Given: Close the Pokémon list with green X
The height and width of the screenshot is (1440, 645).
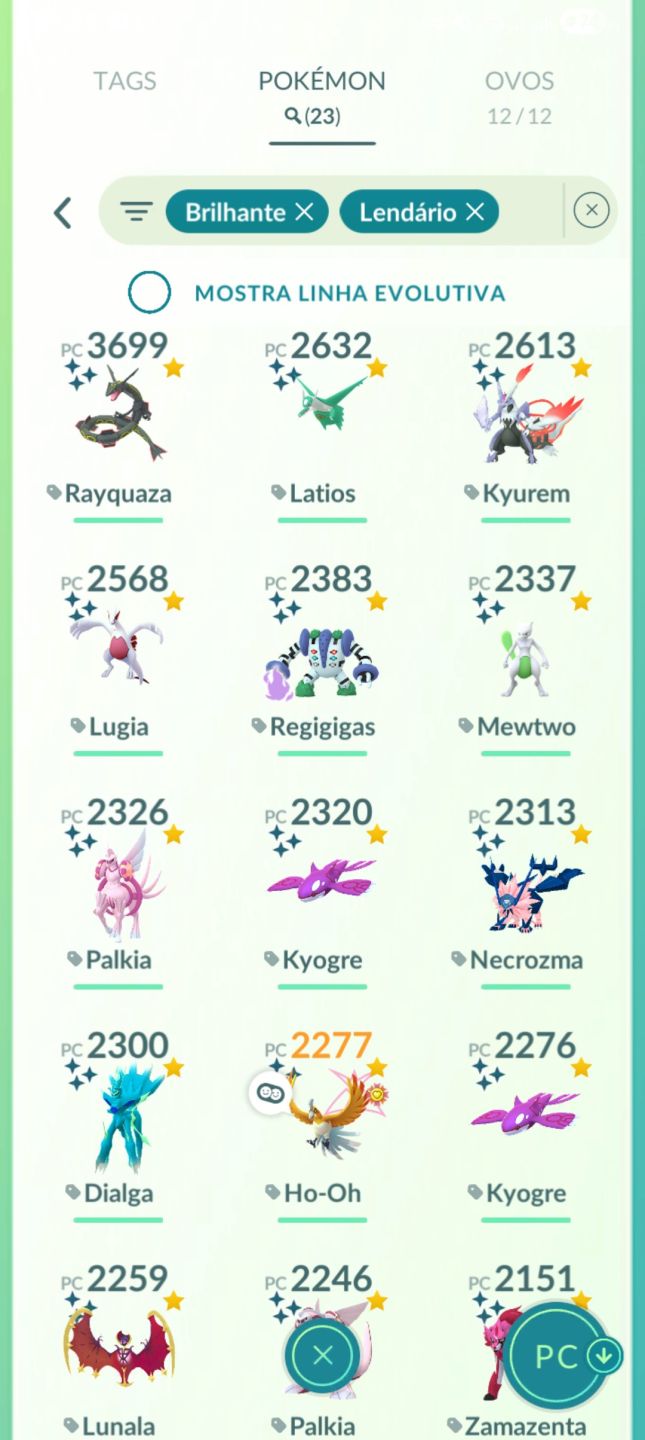Looking at the screenshot, I should (322, 1356).
